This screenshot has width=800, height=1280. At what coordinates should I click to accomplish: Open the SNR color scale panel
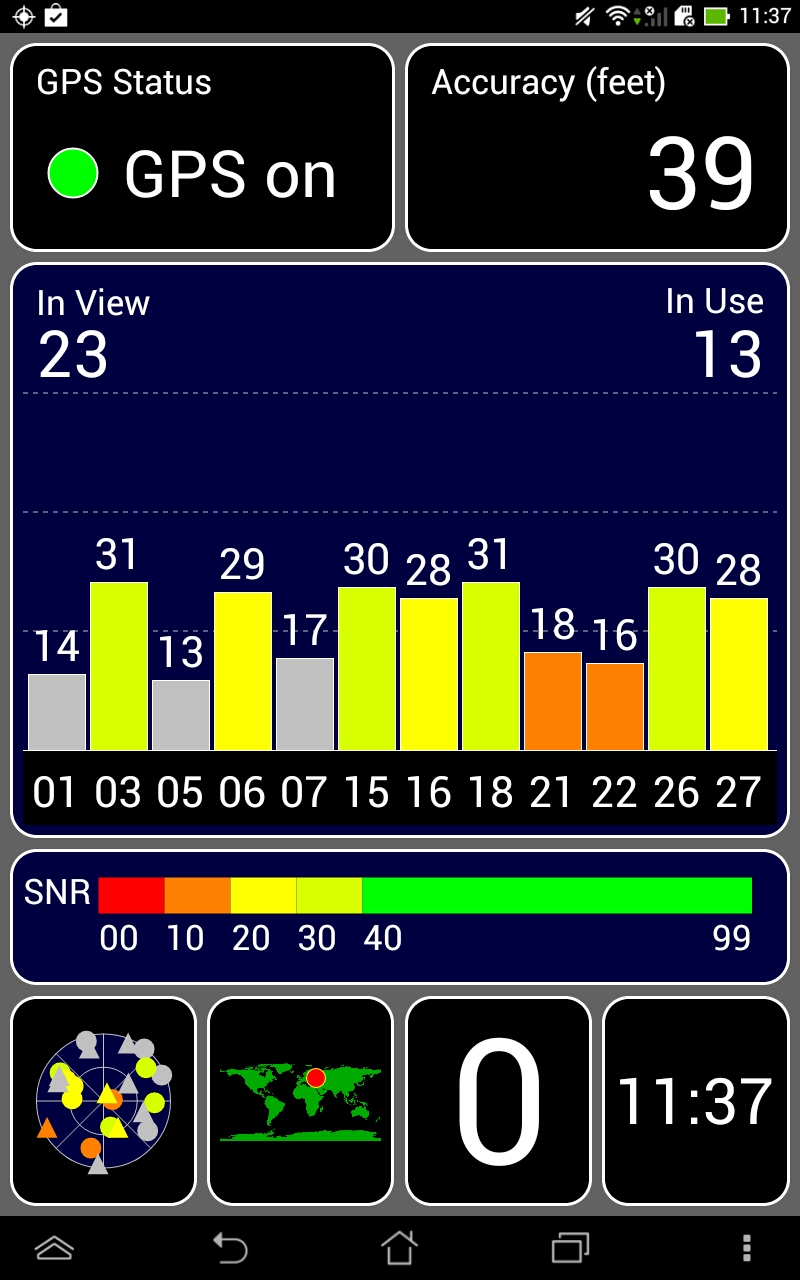click(399, 917)
